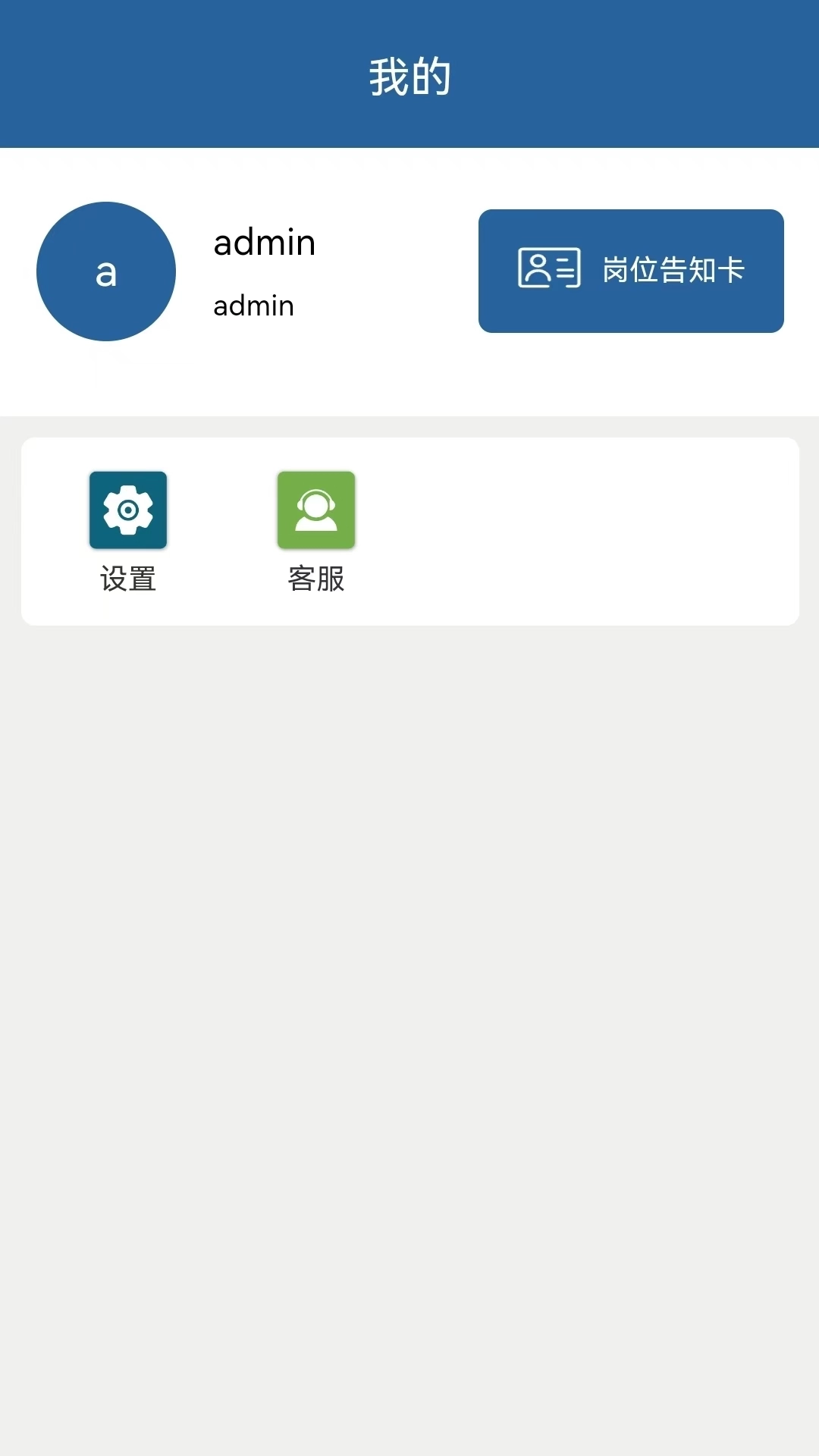819x1456 pixels.
Task: Tap the blue header bar
Action: click(409, 74)
